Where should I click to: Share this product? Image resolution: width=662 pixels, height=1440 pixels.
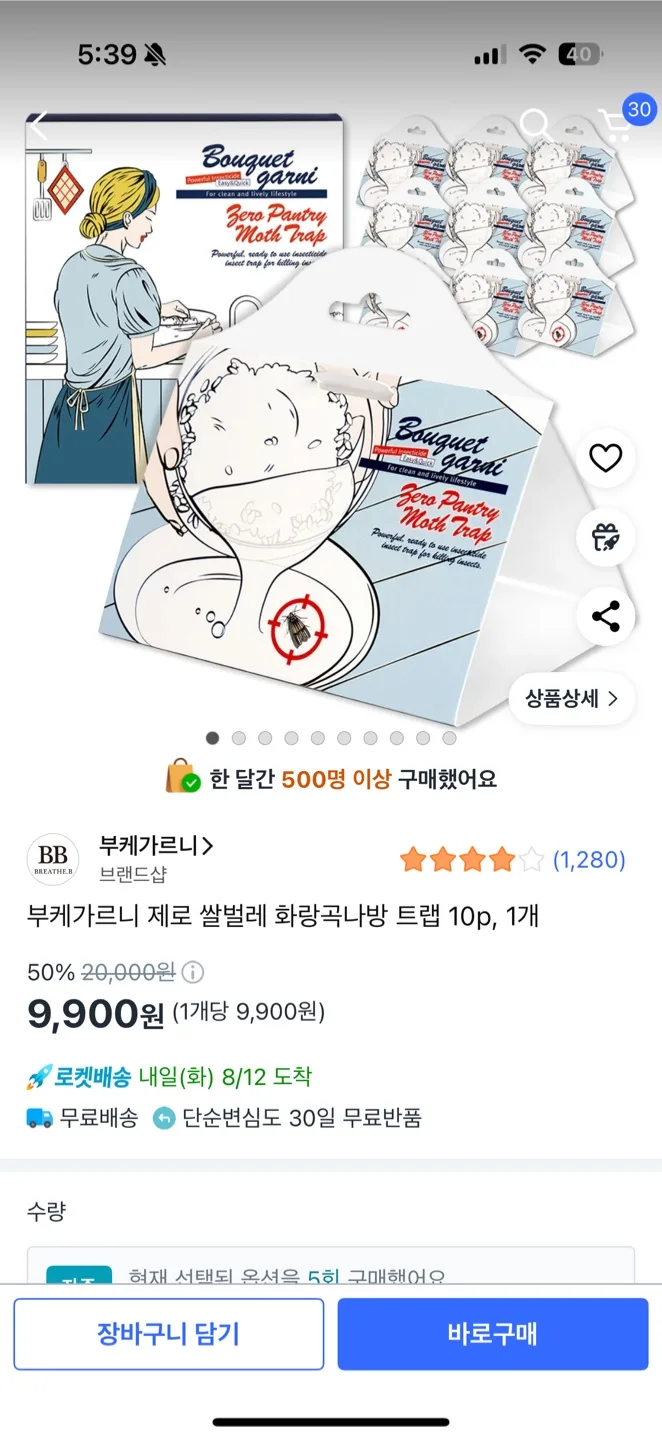(605, 616)
